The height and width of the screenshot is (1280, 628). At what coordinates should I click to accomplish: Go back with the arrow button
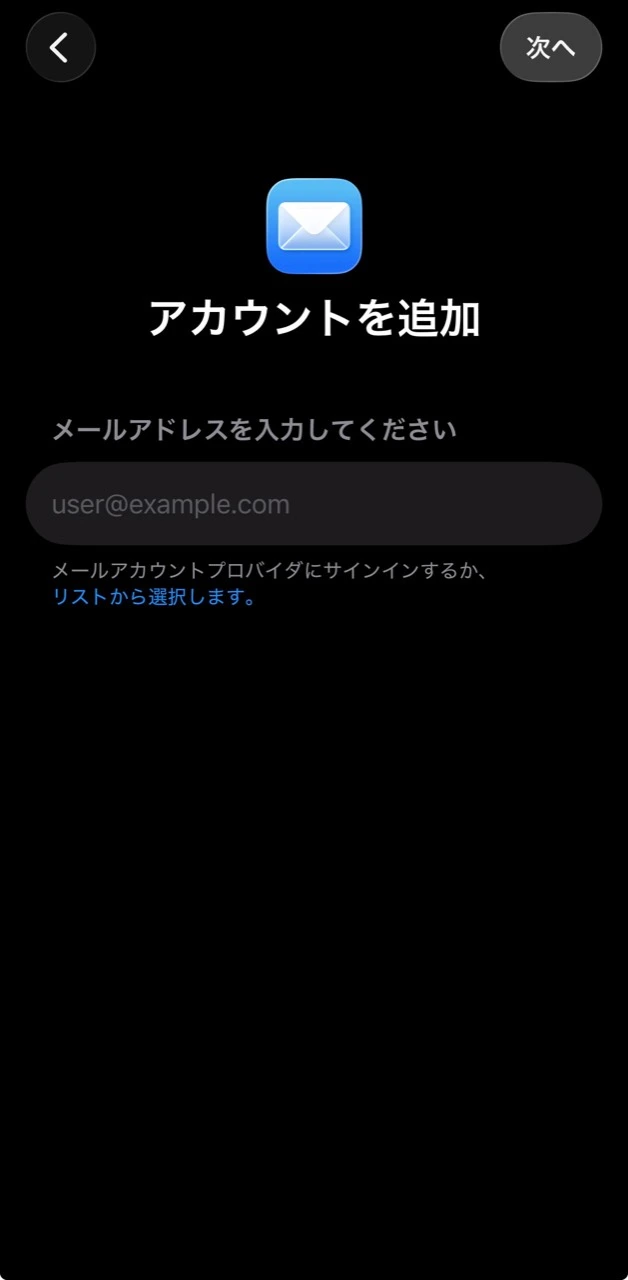pos(60,47)
